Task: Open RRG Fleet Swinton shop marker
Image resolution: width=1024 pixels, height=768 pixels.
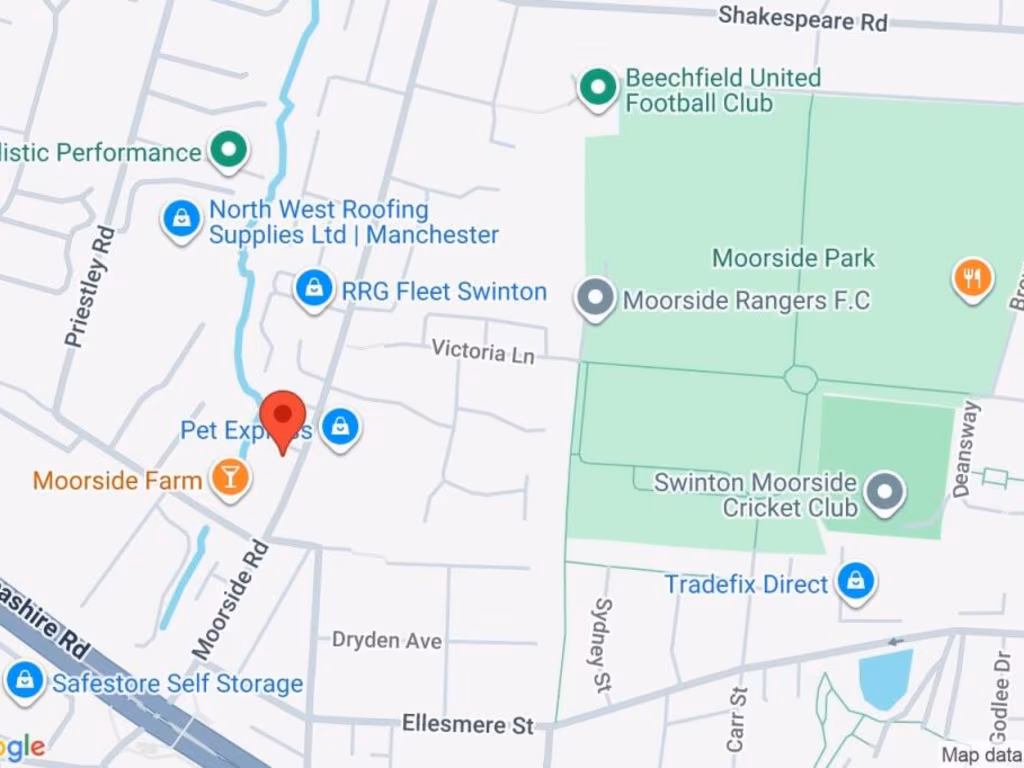Action: point(314,289)
